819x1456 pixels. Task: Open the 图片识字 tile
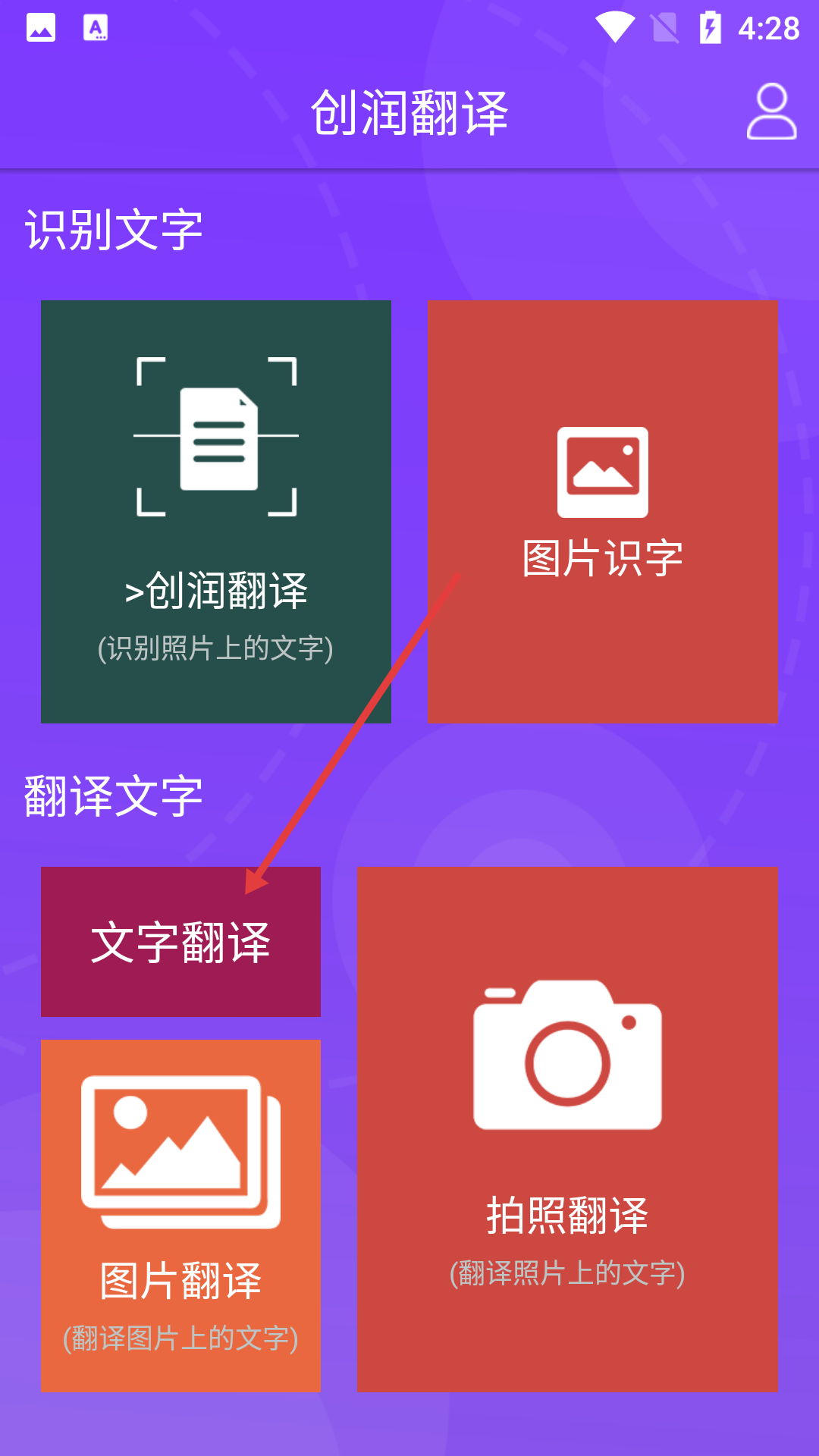point(602,512)
